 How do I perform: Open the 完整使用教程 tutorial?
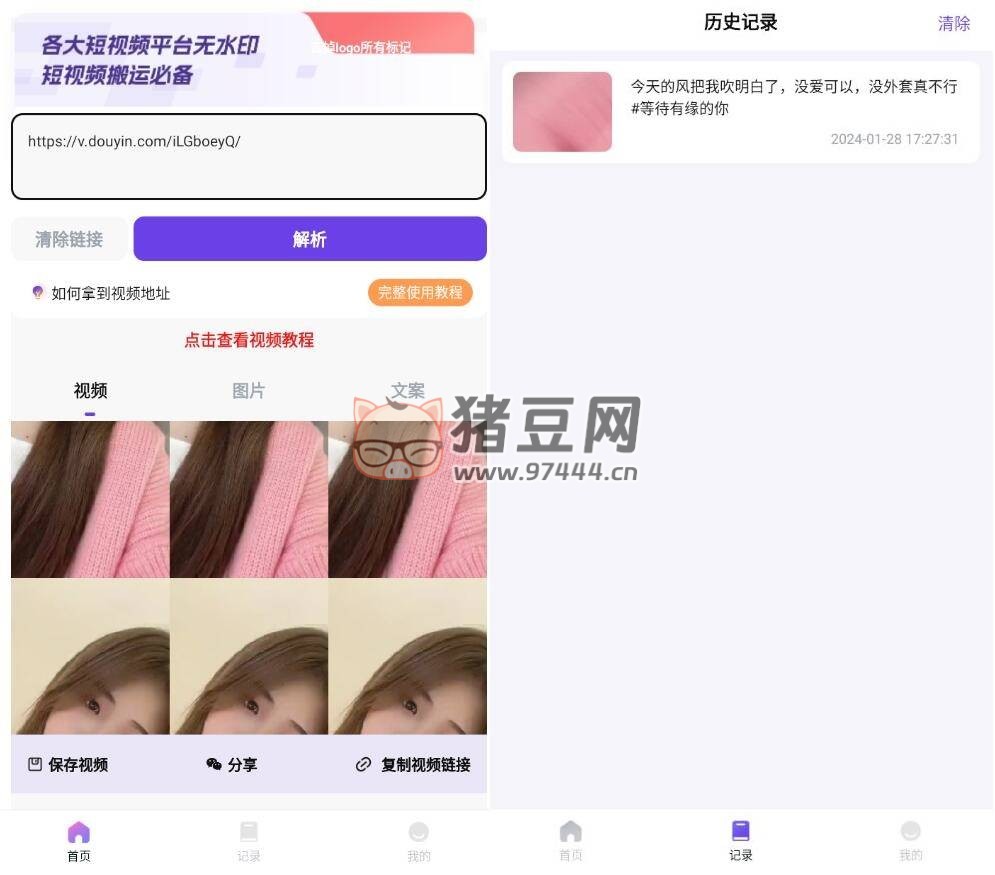pos(420,292)
